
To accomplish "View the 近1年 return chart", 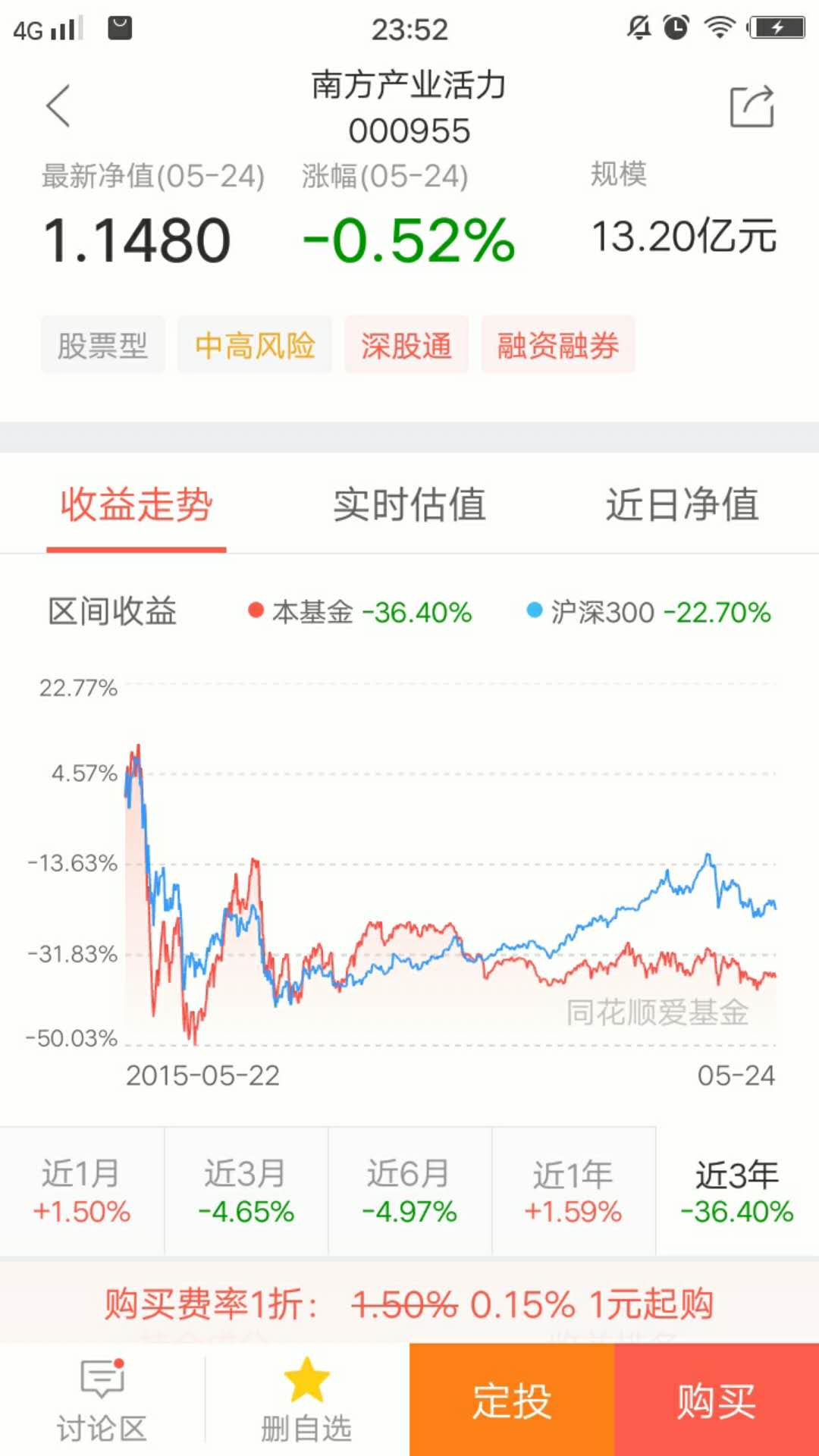I will 573,1191.
